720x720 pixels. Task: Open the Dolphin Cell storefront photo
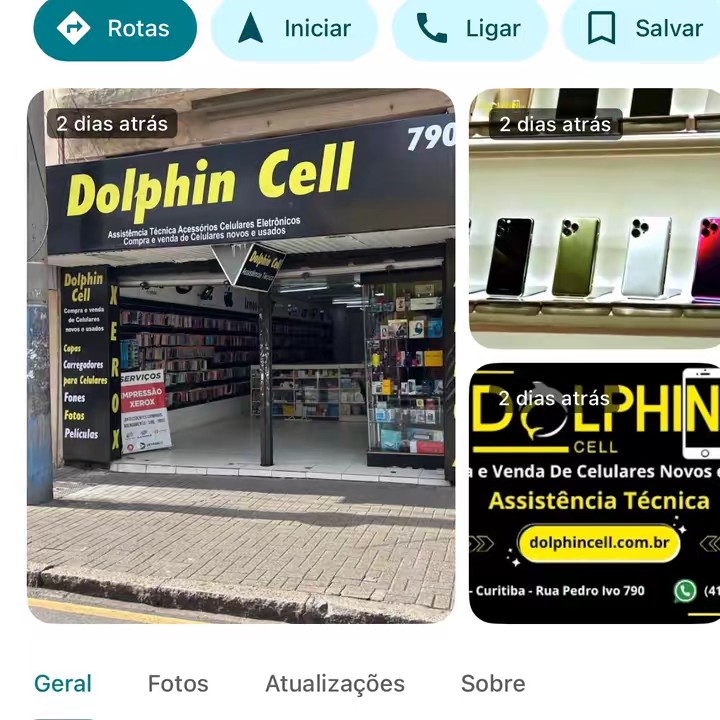(x=241, y=355)
